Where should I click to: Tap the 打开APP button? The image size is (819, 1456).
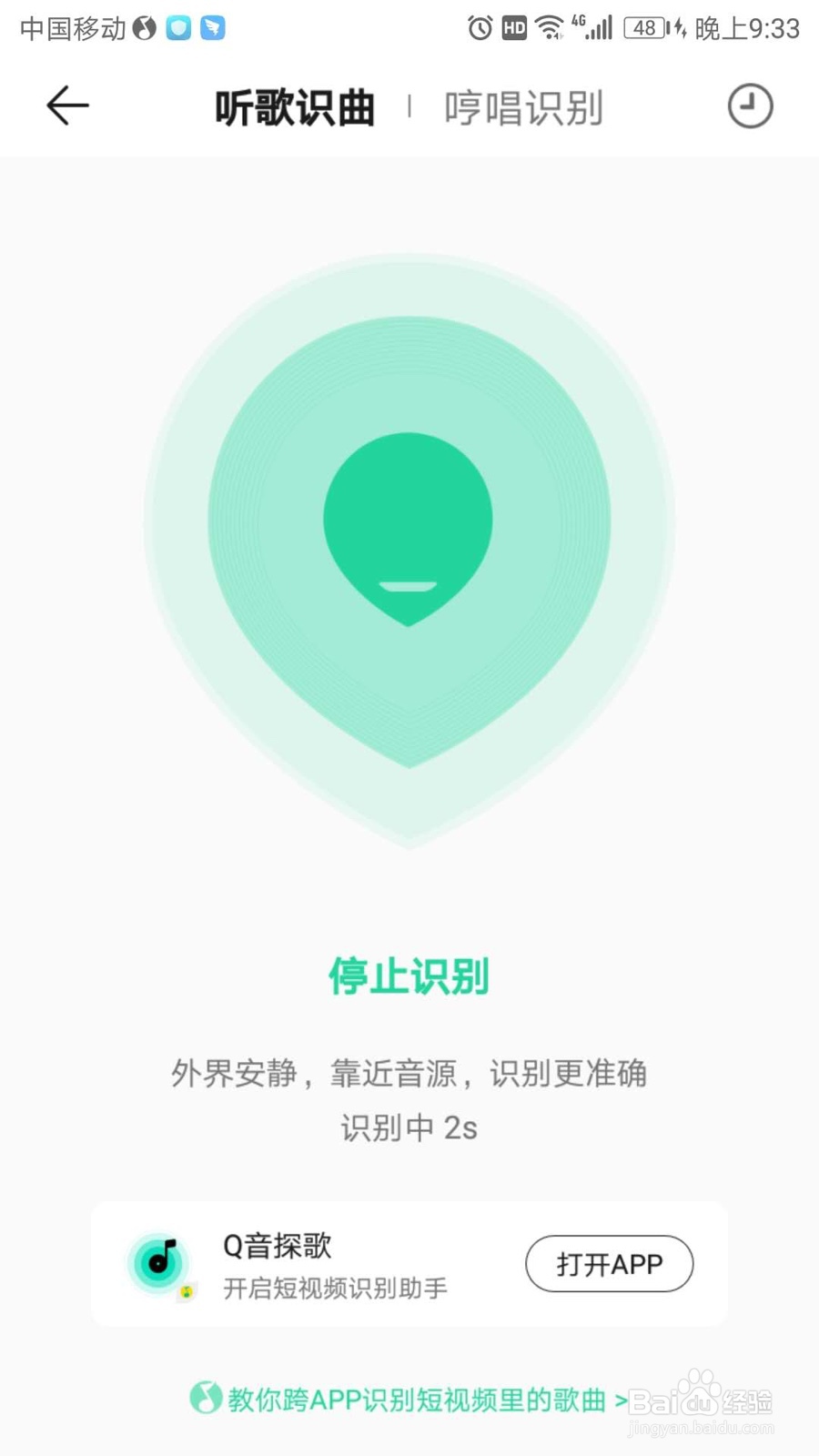click(609, 1264)
